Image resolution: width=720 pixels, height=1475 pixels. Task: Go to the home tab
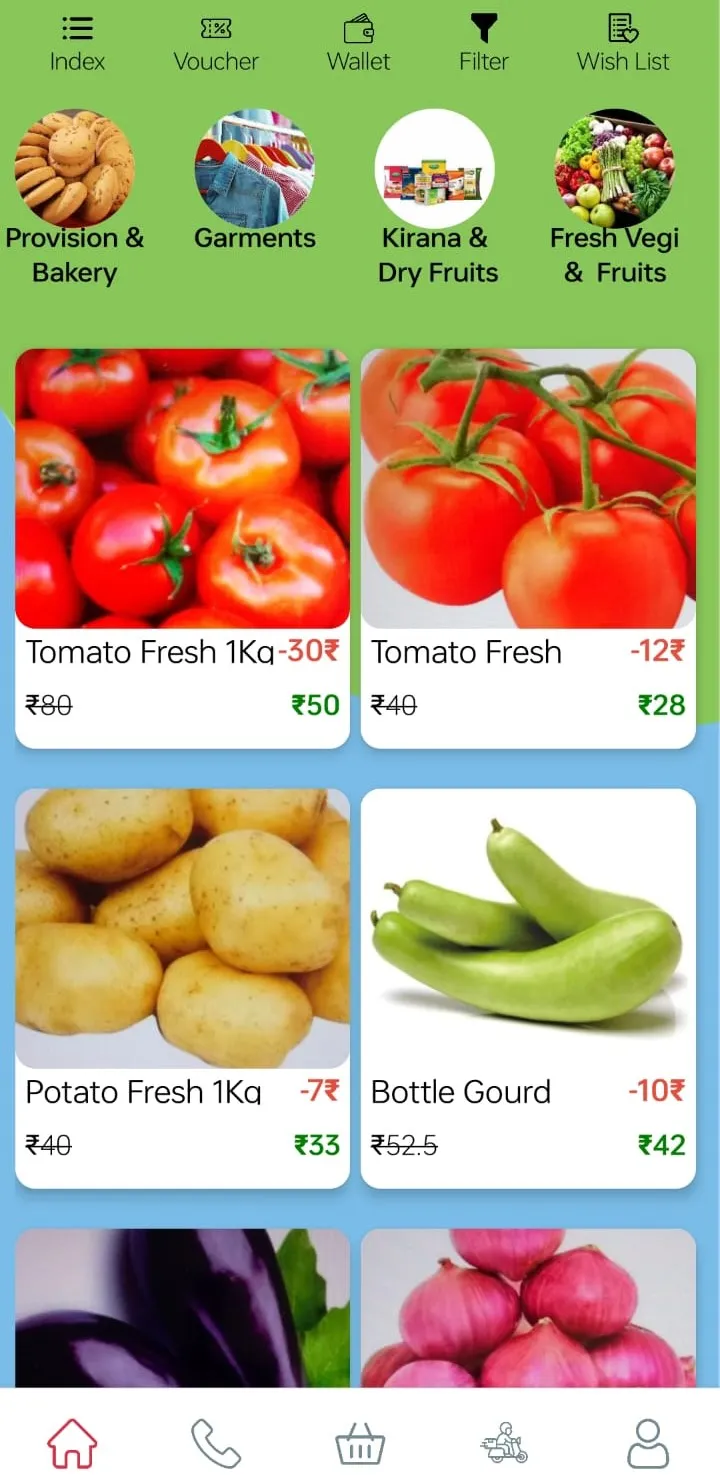(72, 1444)
